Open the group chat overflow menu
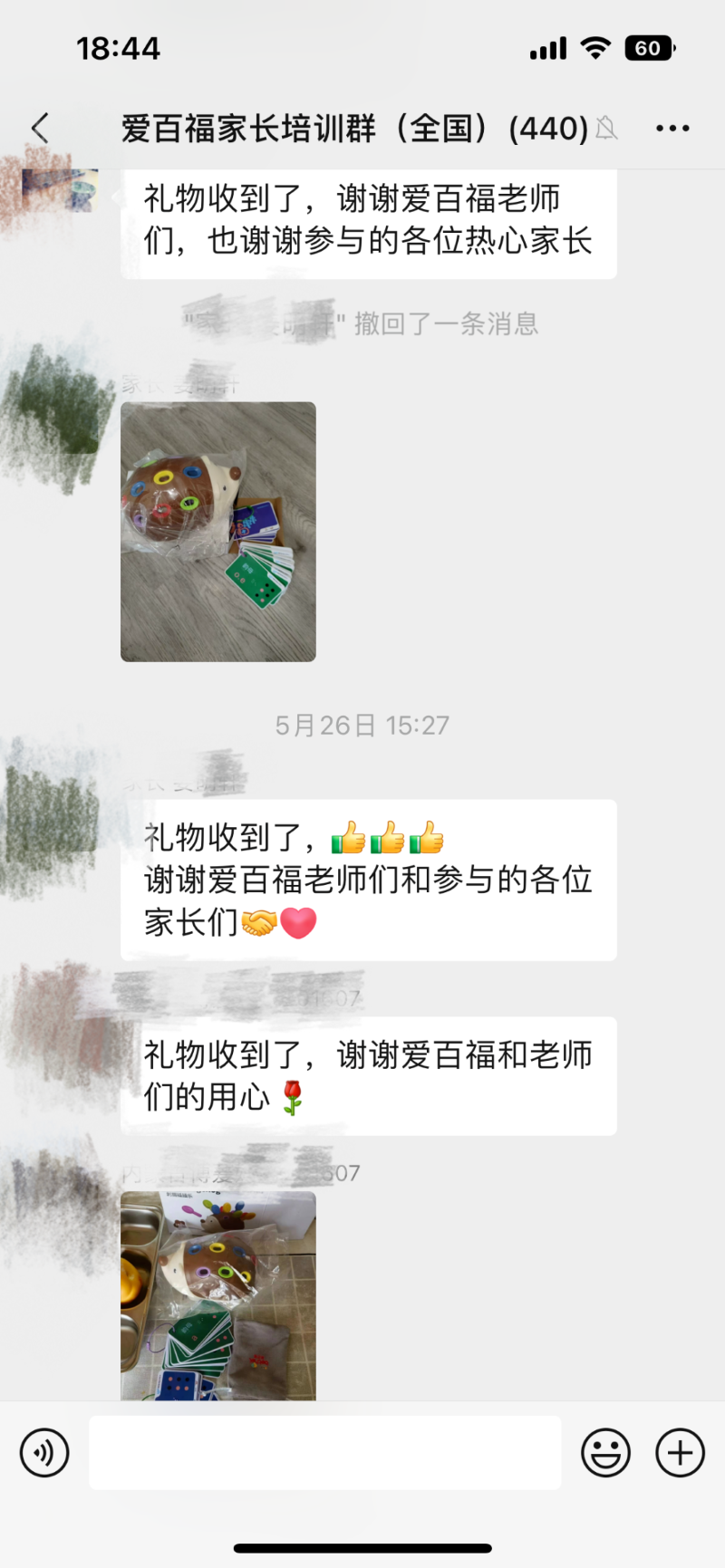 pyautogui.click(x=672, y=129)
